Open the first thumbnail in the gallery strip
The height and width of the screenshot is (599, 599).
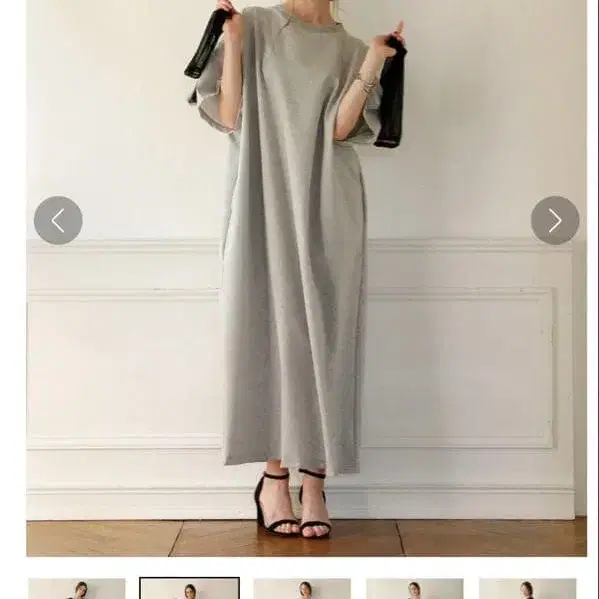[77, 588]
